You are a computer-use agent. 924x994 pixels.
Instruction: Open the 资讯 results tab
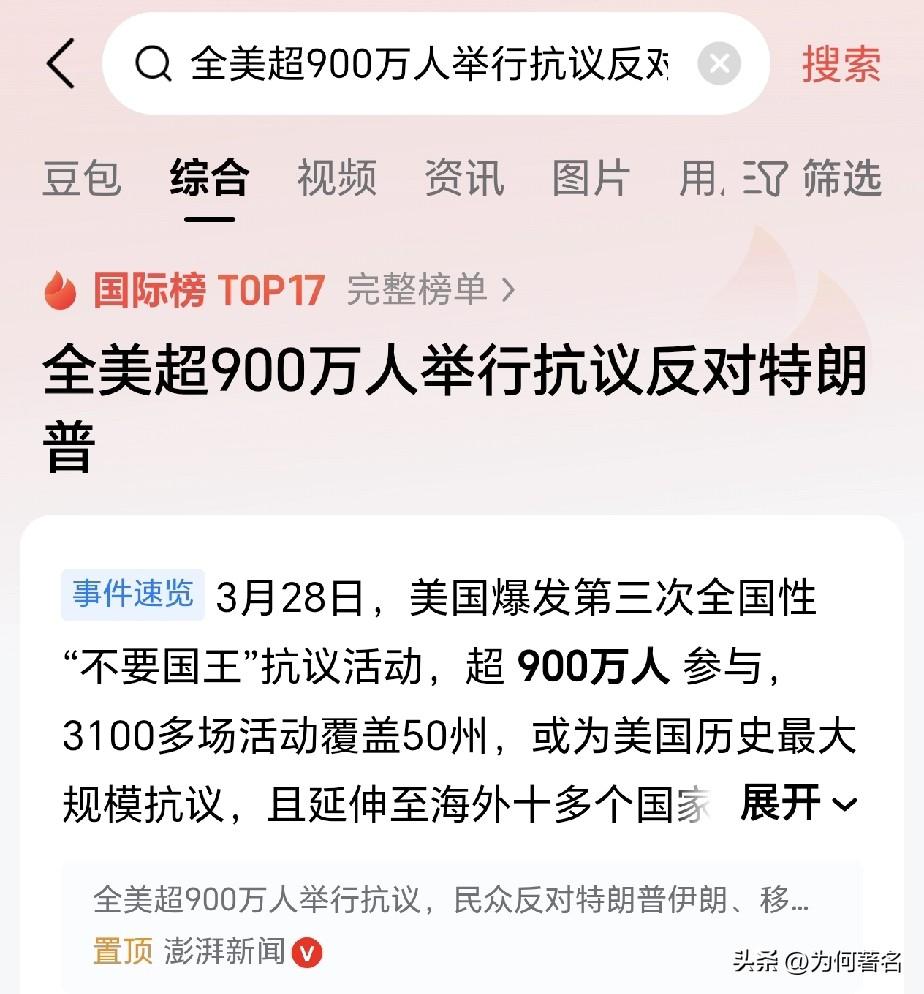463,178
